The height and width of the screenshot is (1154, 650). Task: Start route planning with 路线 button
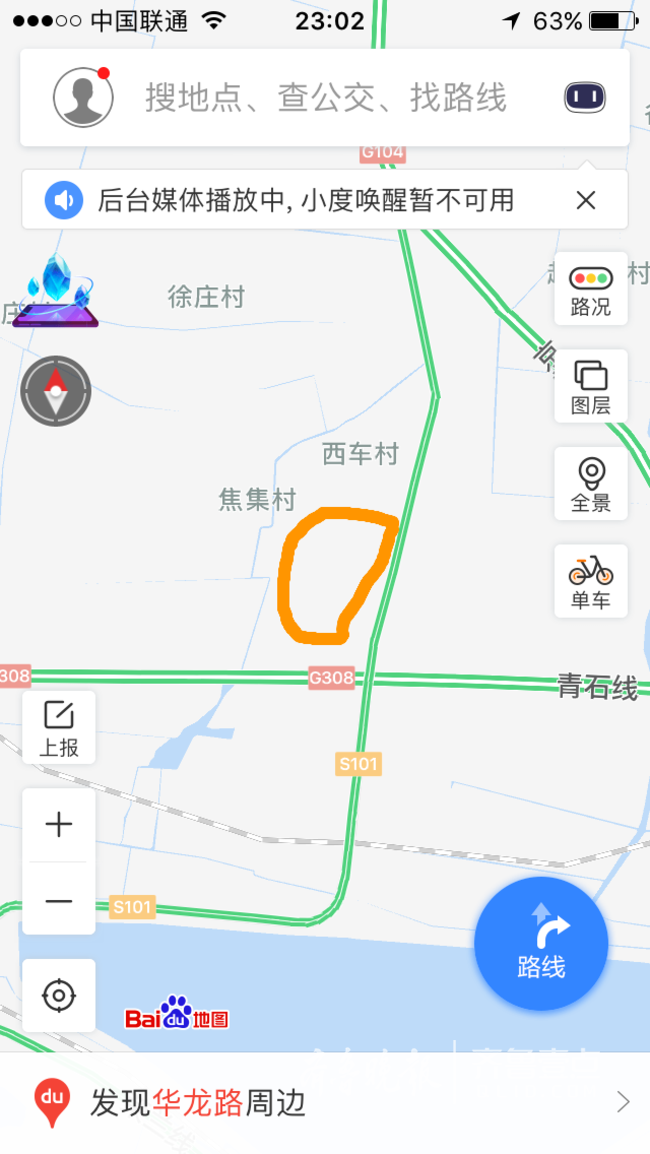coord(541,944)
